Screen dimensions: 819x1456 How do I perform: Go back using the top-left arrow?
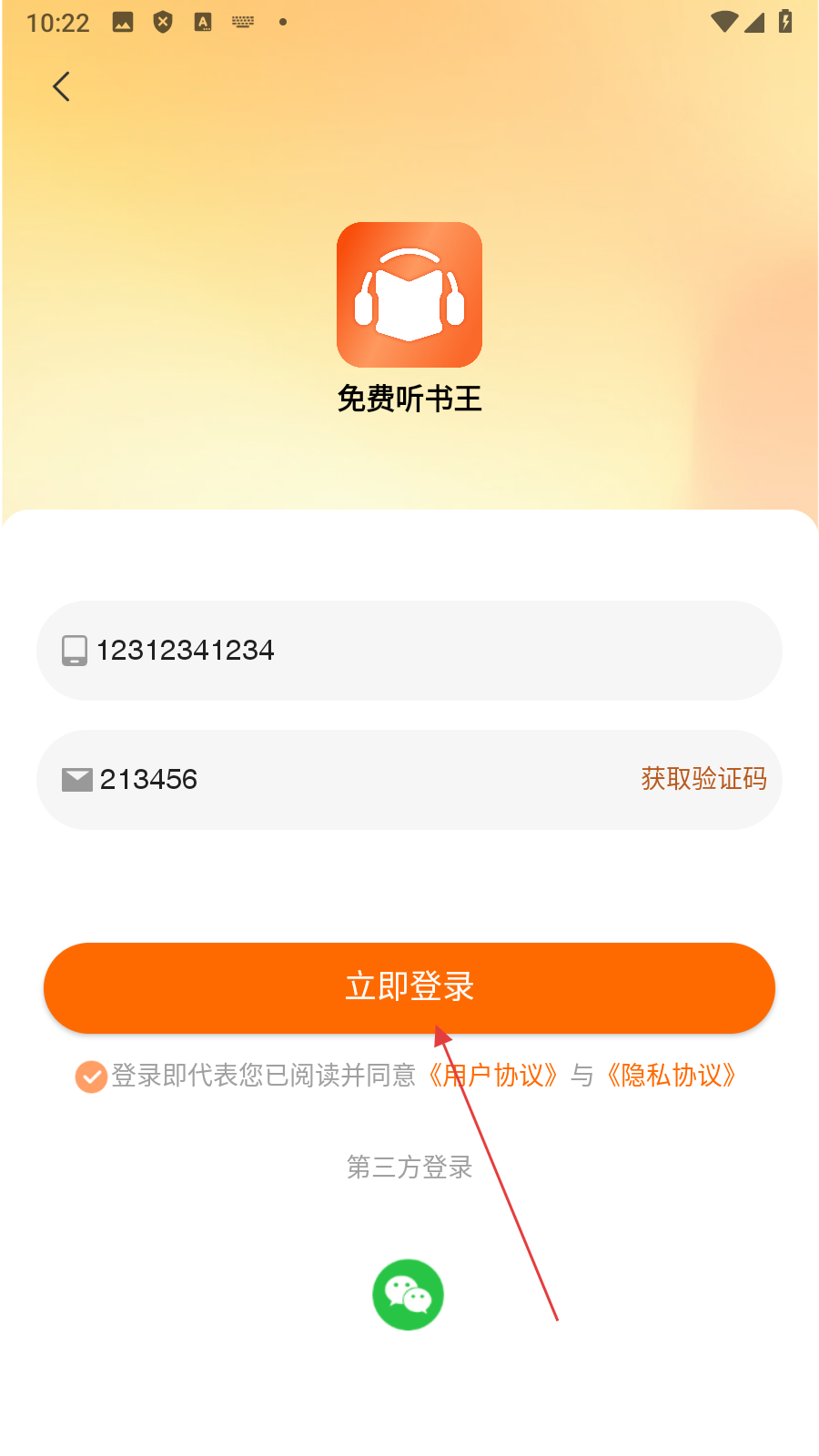pyautogui.click(x=62, y=87)
